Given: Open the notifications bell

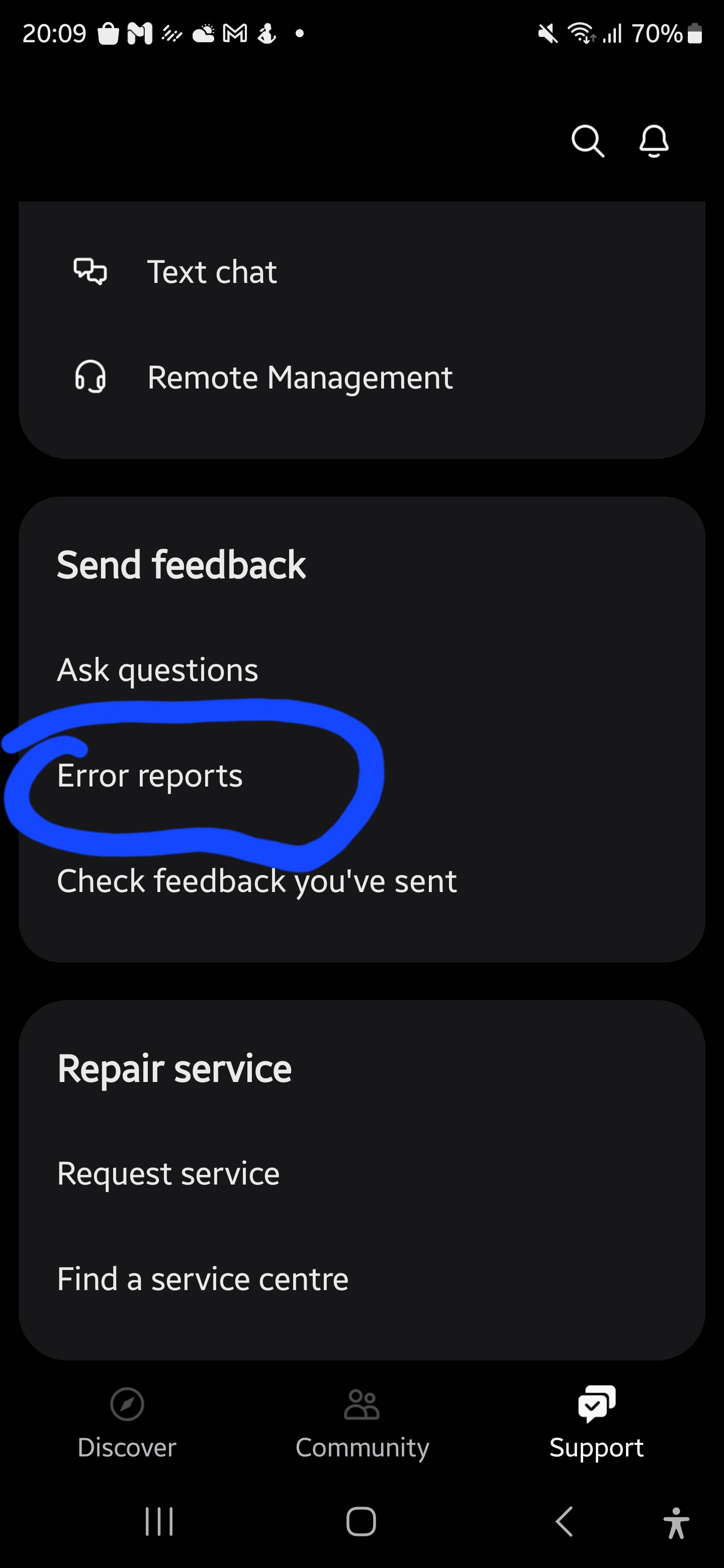Looking at the screenshot, I should [654, 141].
